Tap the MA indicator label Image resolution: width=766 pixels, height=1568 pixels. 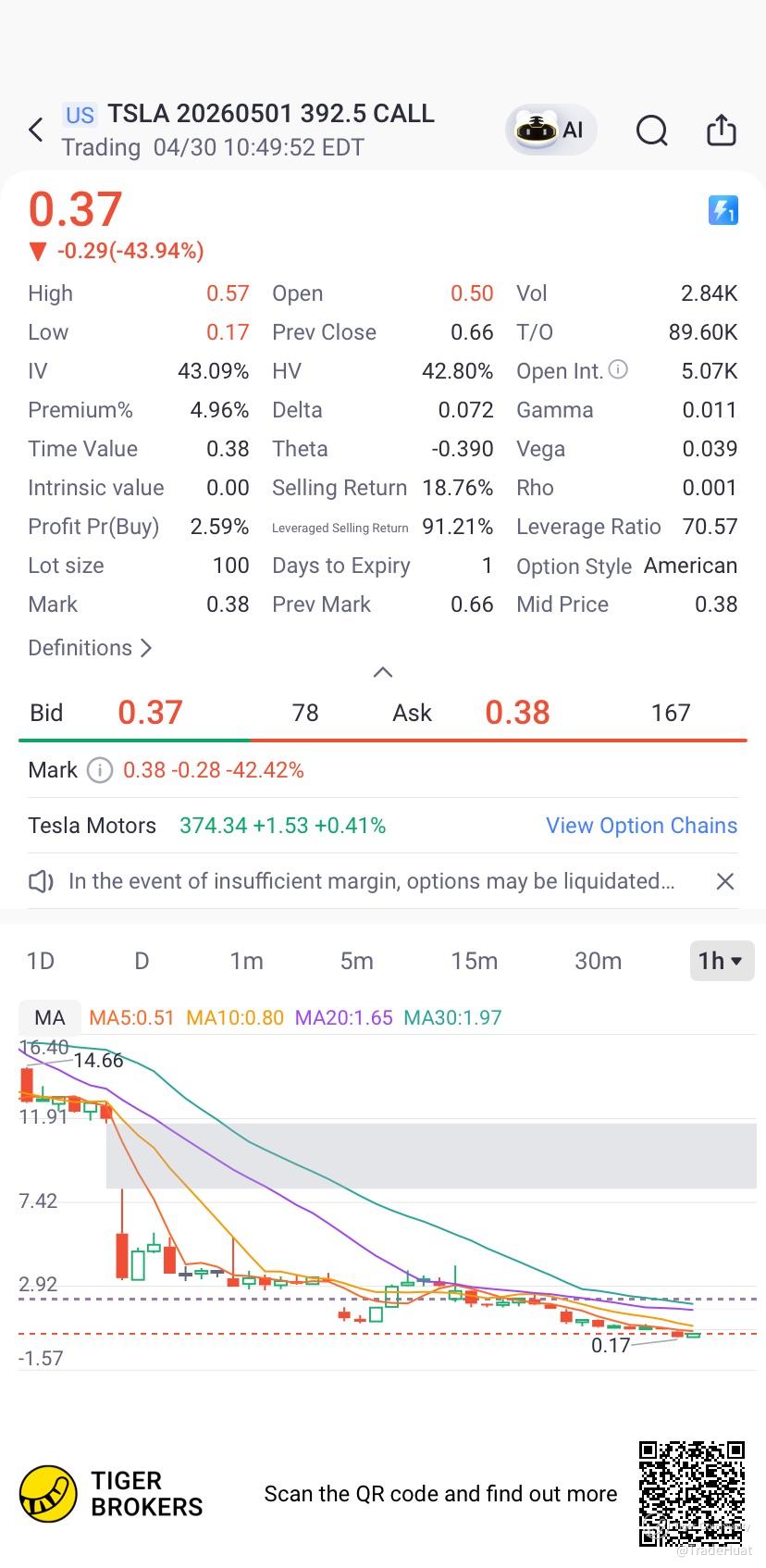(50, 1018)
